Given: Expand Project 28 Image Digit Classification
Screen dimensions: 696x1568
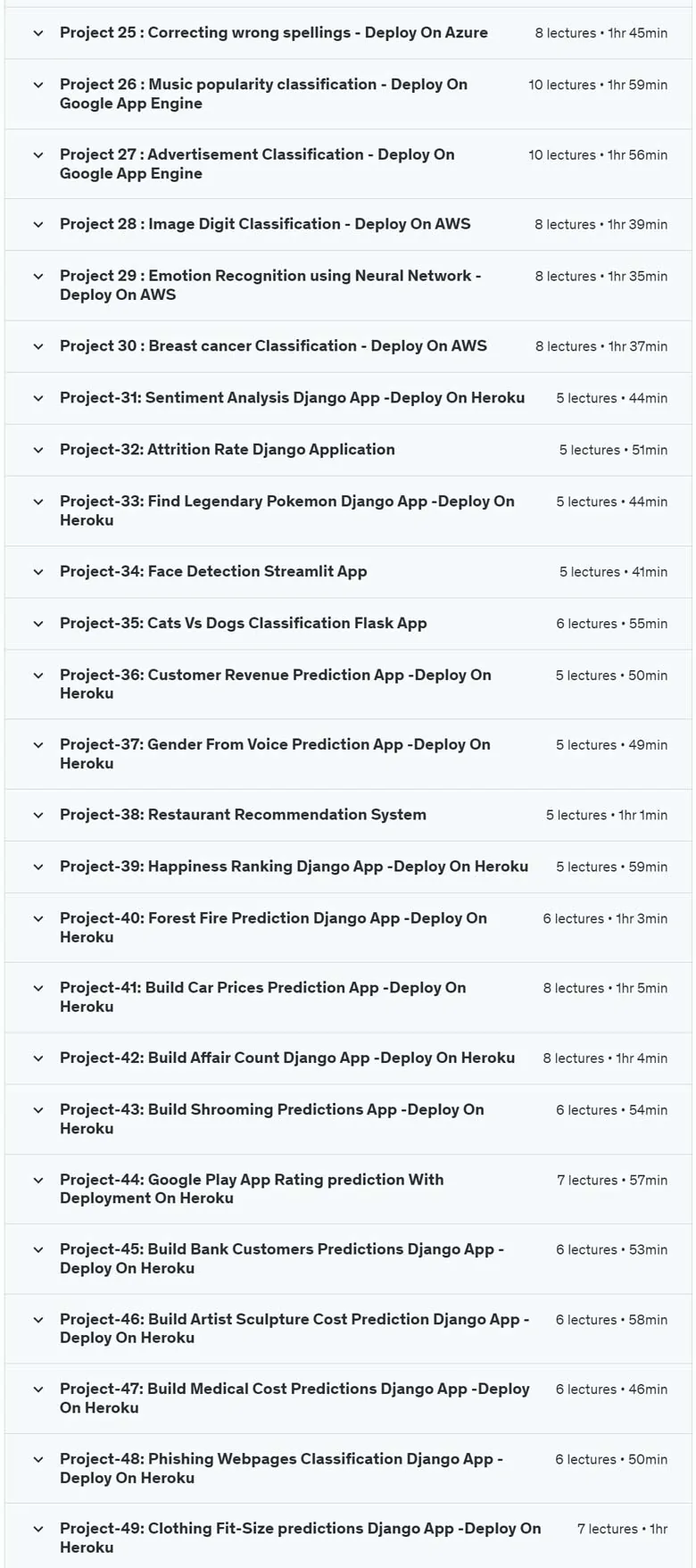Looking at the screenshot, I should pyautogui.click(x=348, y=224).
